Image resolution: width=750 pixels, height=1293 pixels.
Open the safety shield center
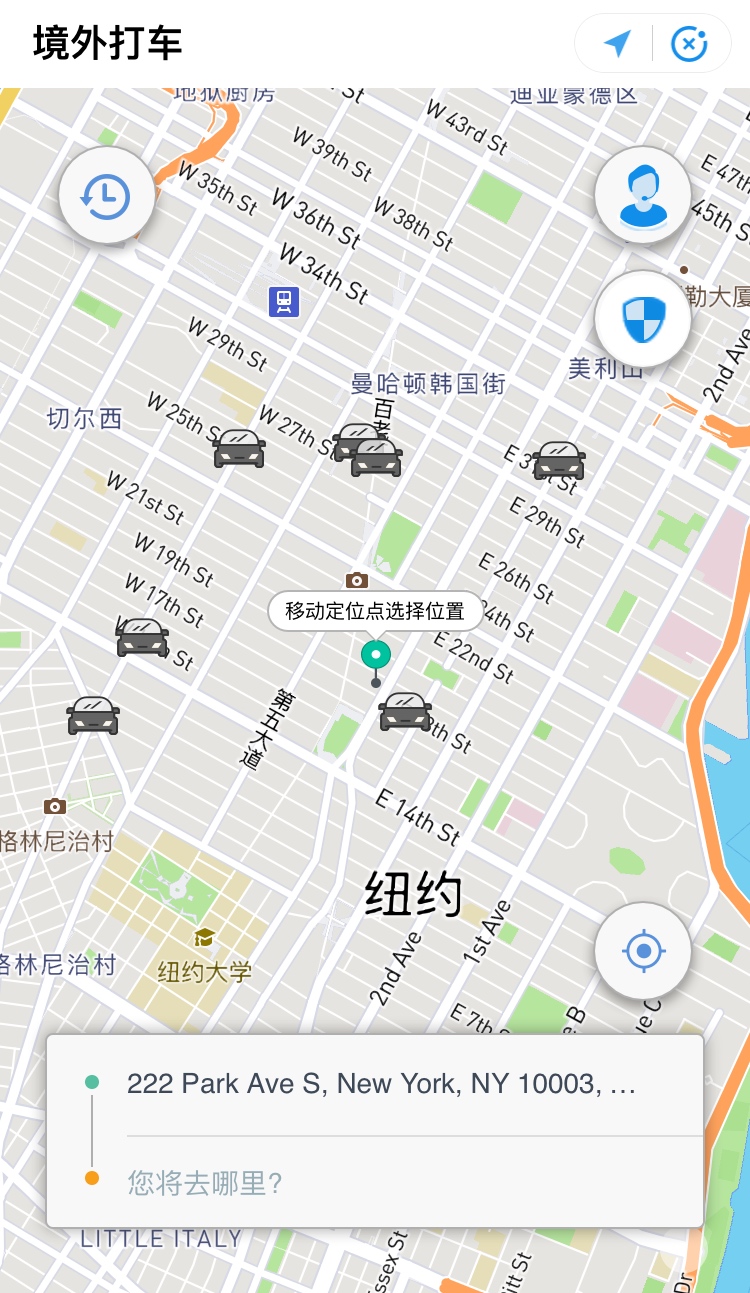pos(643,319)
